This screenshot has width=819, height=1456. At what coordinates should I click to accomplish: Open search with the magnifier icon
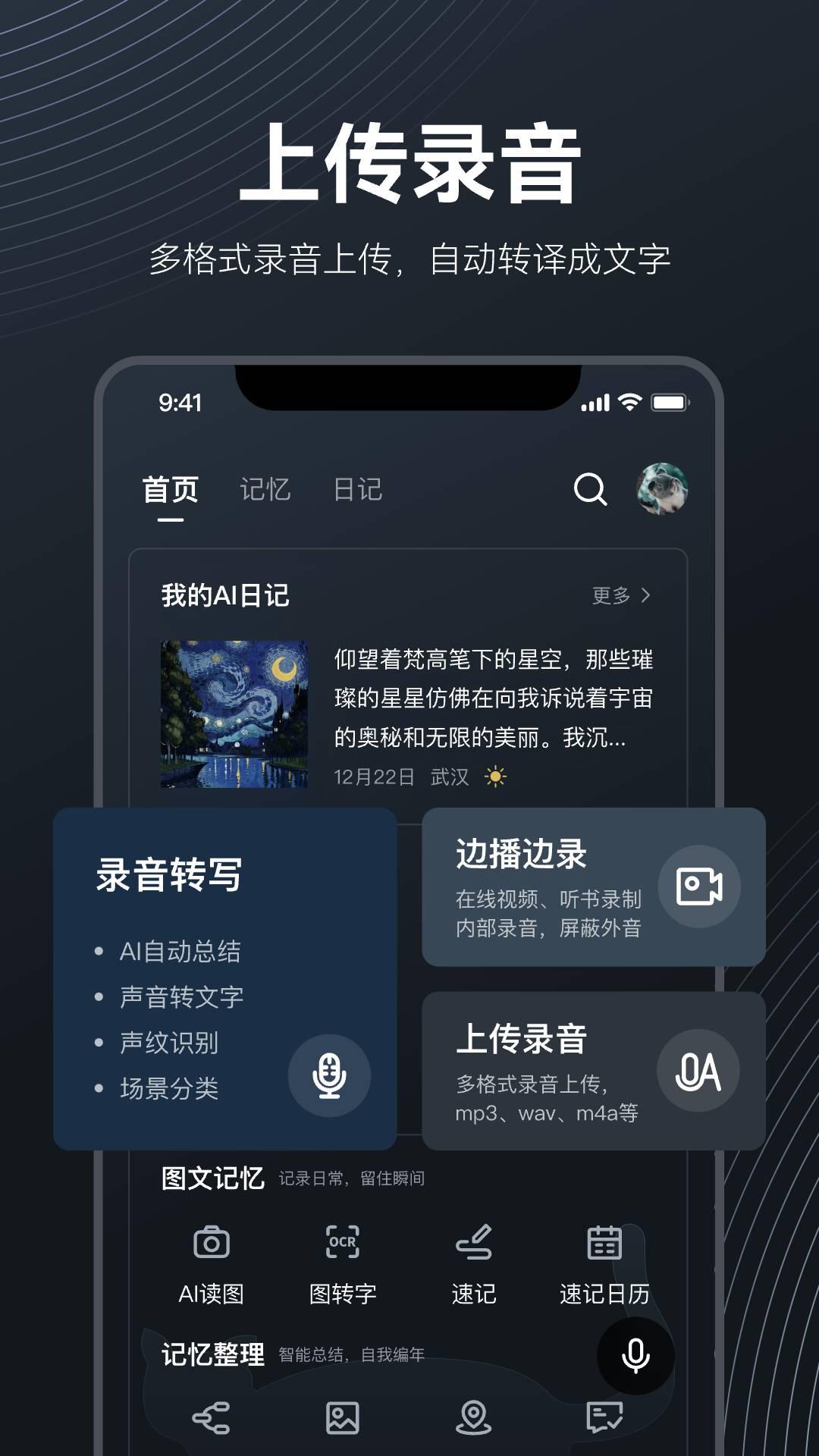590,490
